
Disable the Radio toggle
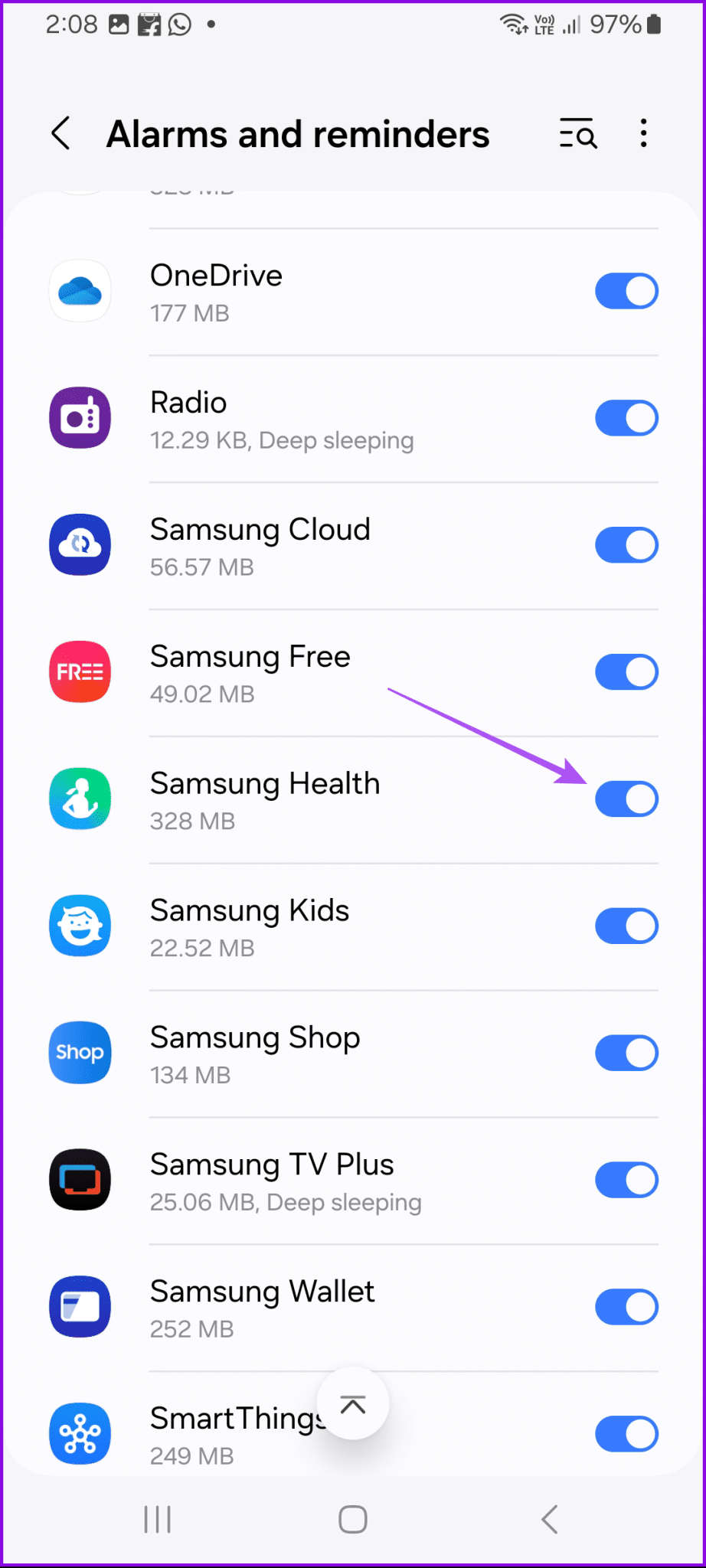[626, 419]
